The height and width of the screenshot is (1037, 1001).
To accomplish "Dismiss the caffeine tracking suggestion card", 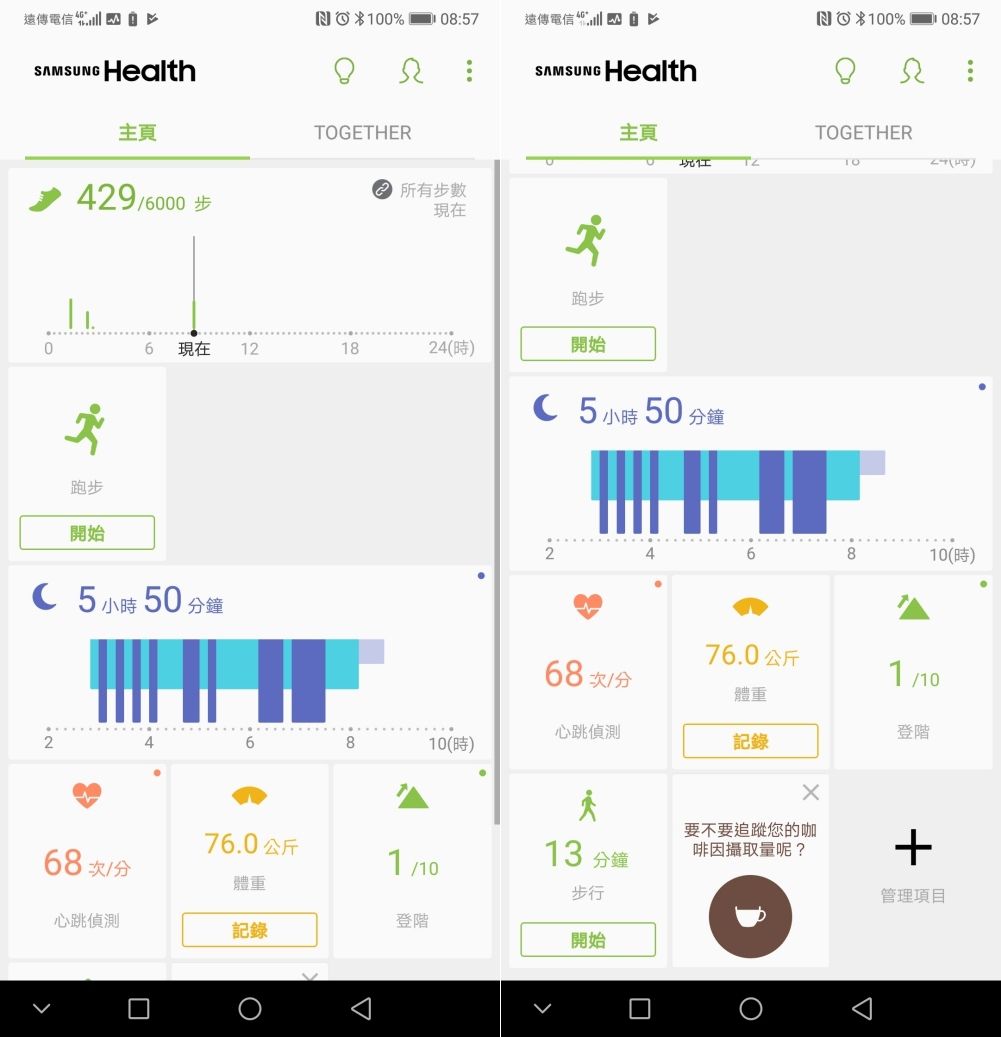I will (x=810, y=792).
